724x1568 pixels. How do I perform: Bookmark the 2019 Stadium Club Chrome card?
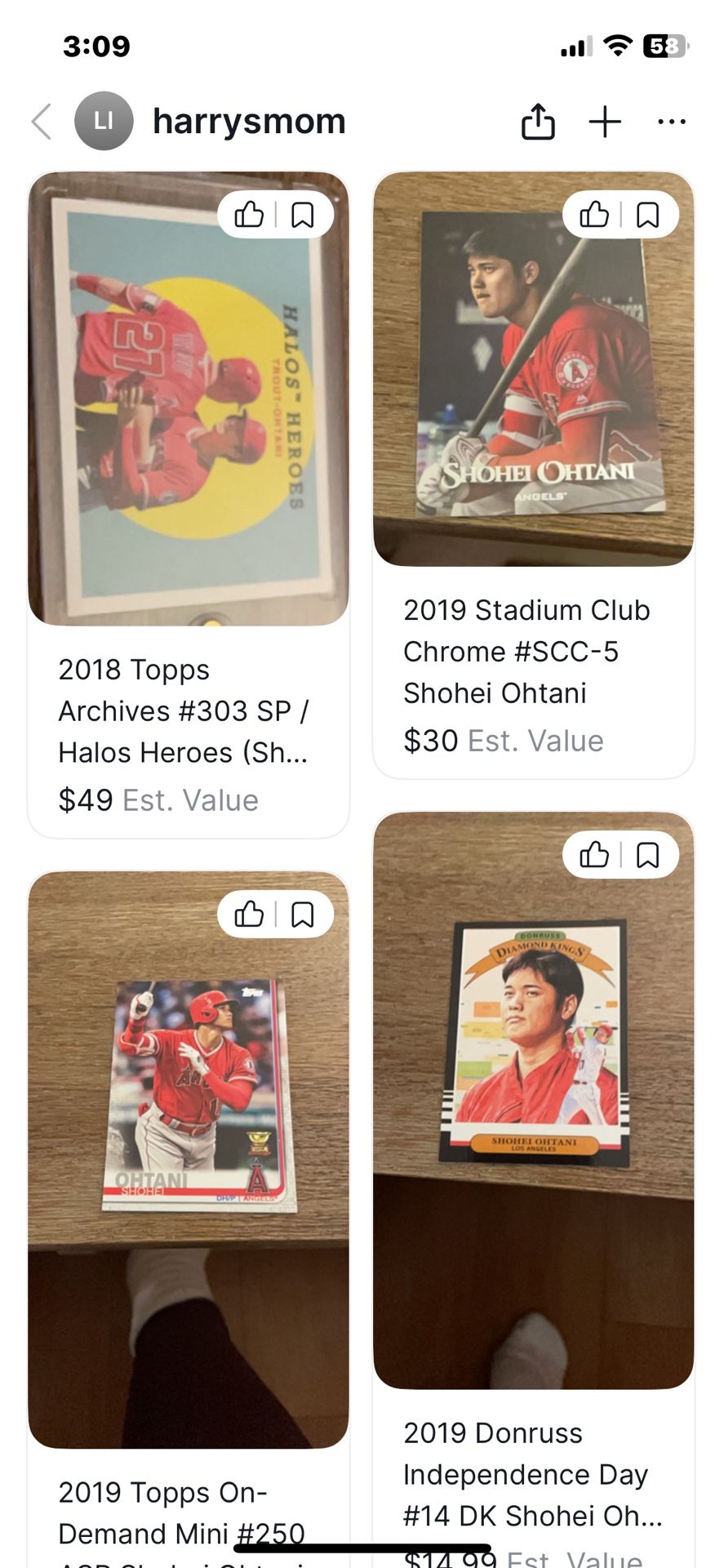tap(647, 215)
